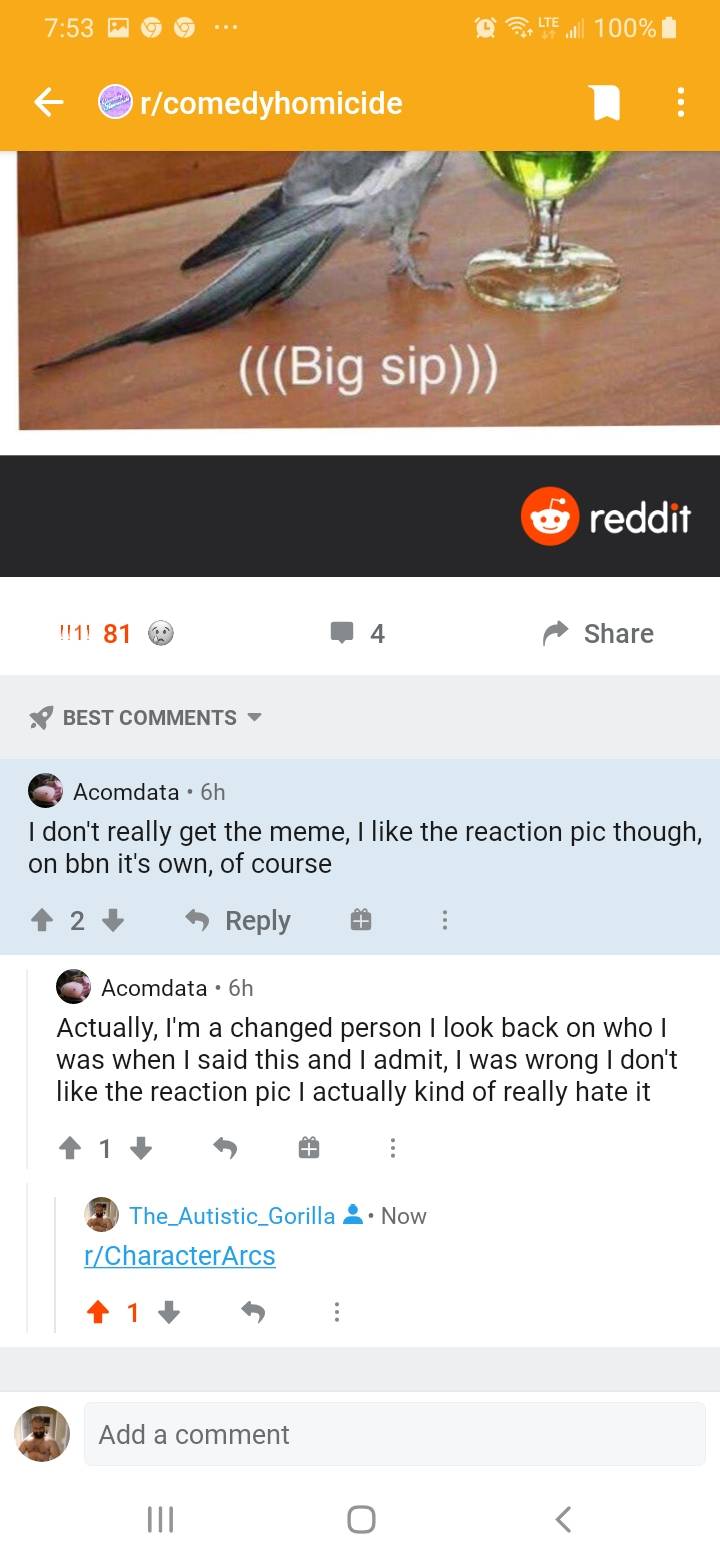Image resolution: width=720 pixels, height=1560 pixels.
Task: Tap the Add a comment field
Action: click(x=394, y=1434)
